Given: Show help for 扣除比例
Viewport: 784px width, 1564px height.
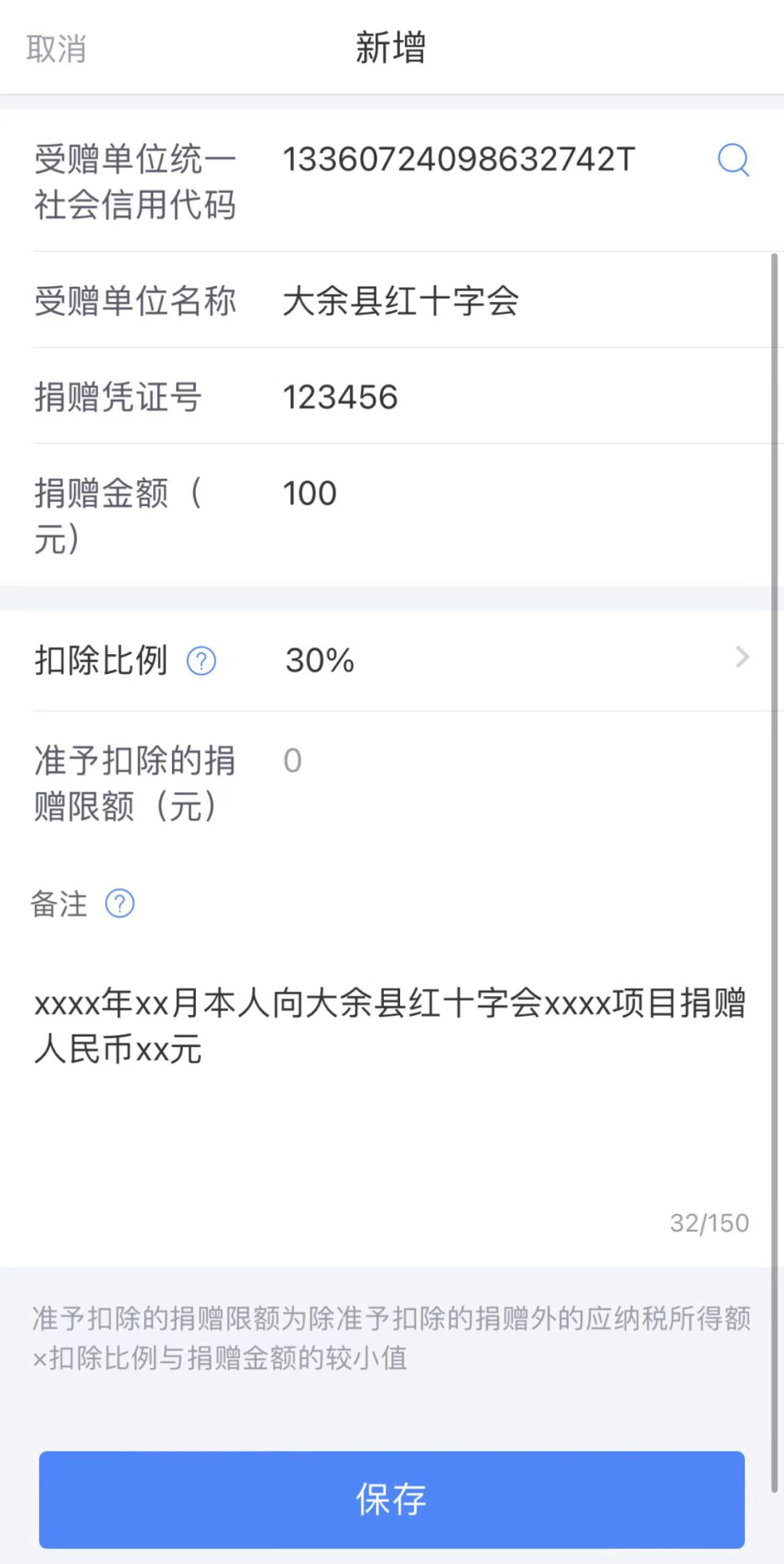Looking at the screenshot, I should pyautogui.click(x=201, y=661).
